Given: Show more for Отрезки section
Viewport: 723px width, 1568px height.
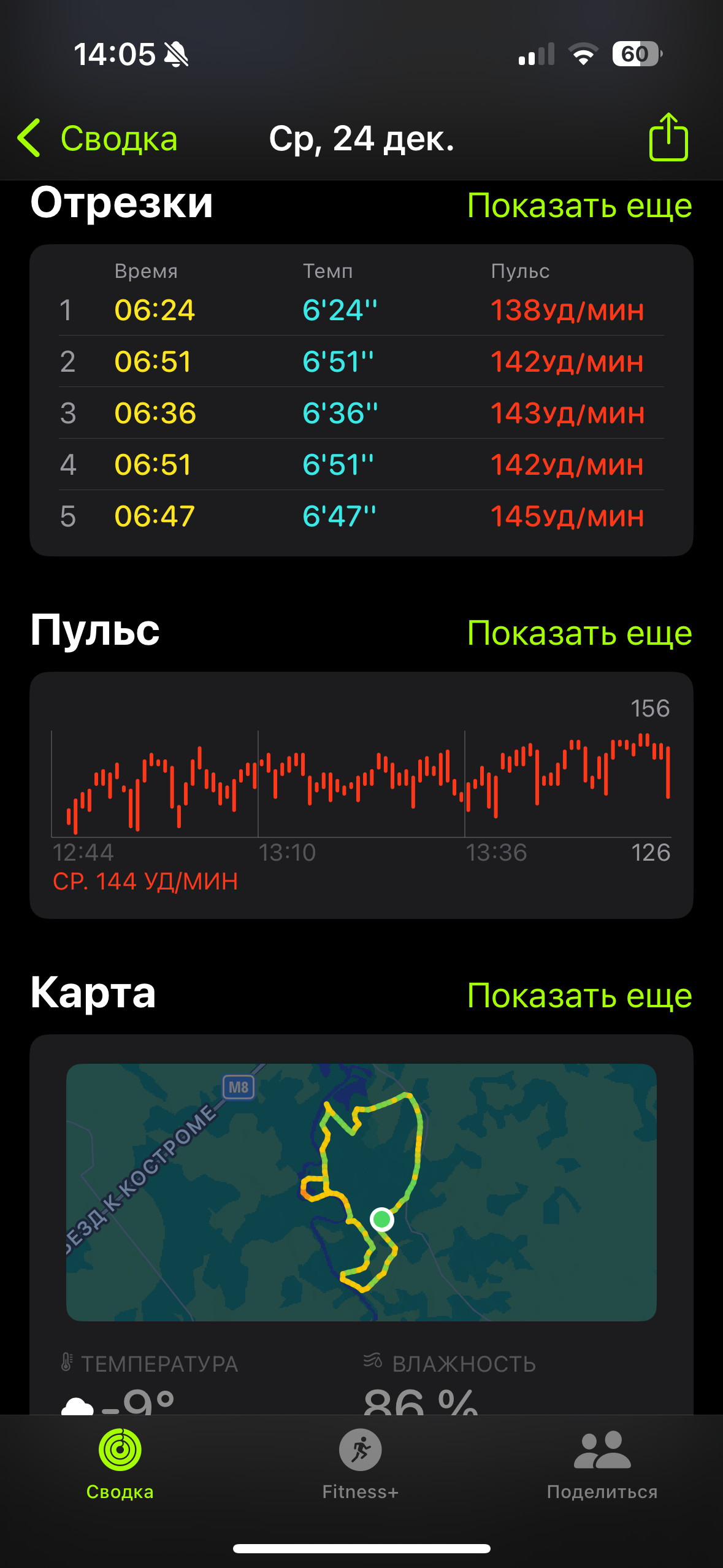Looking at the screenshot, I should coord(580,205).
